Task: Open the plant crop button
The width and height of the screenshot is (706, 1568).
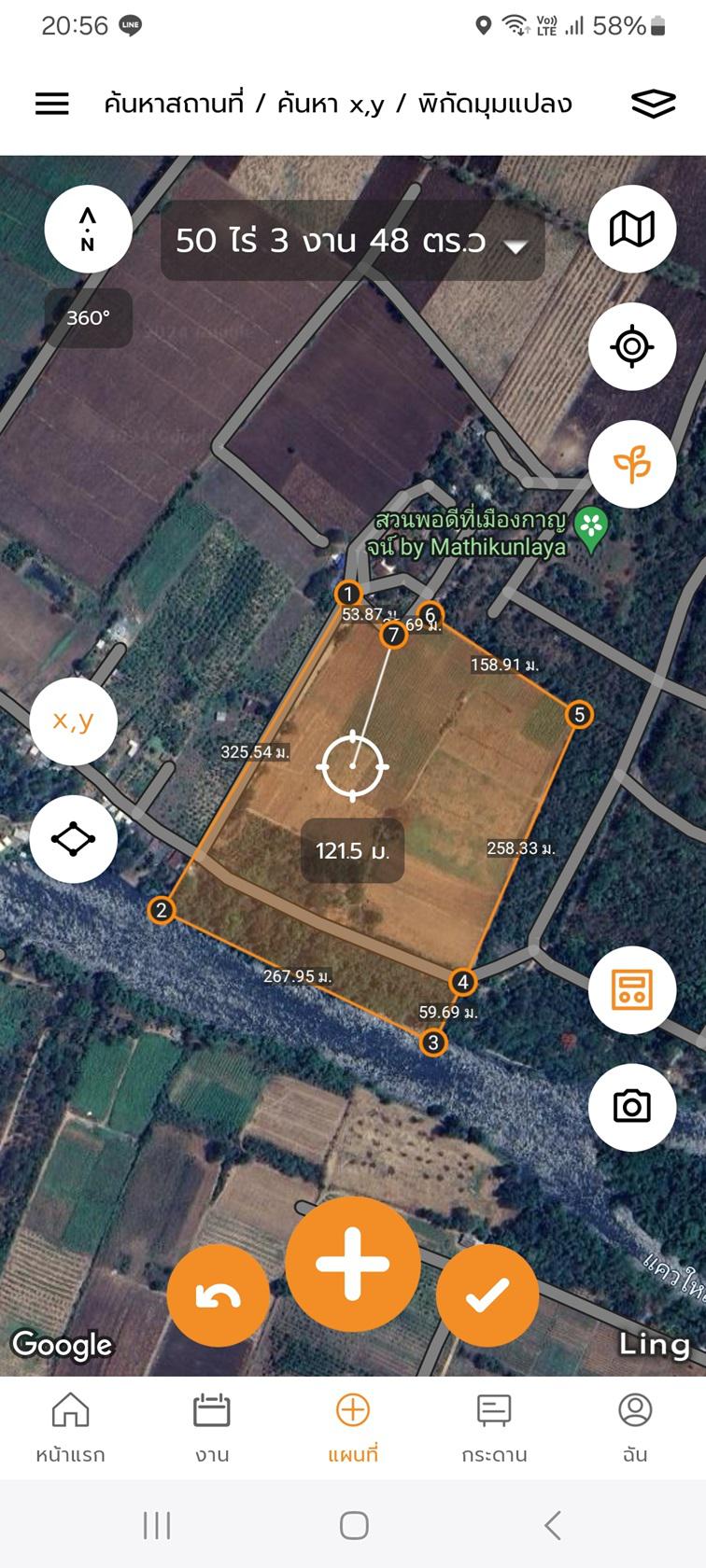Action: click(632, 464)
